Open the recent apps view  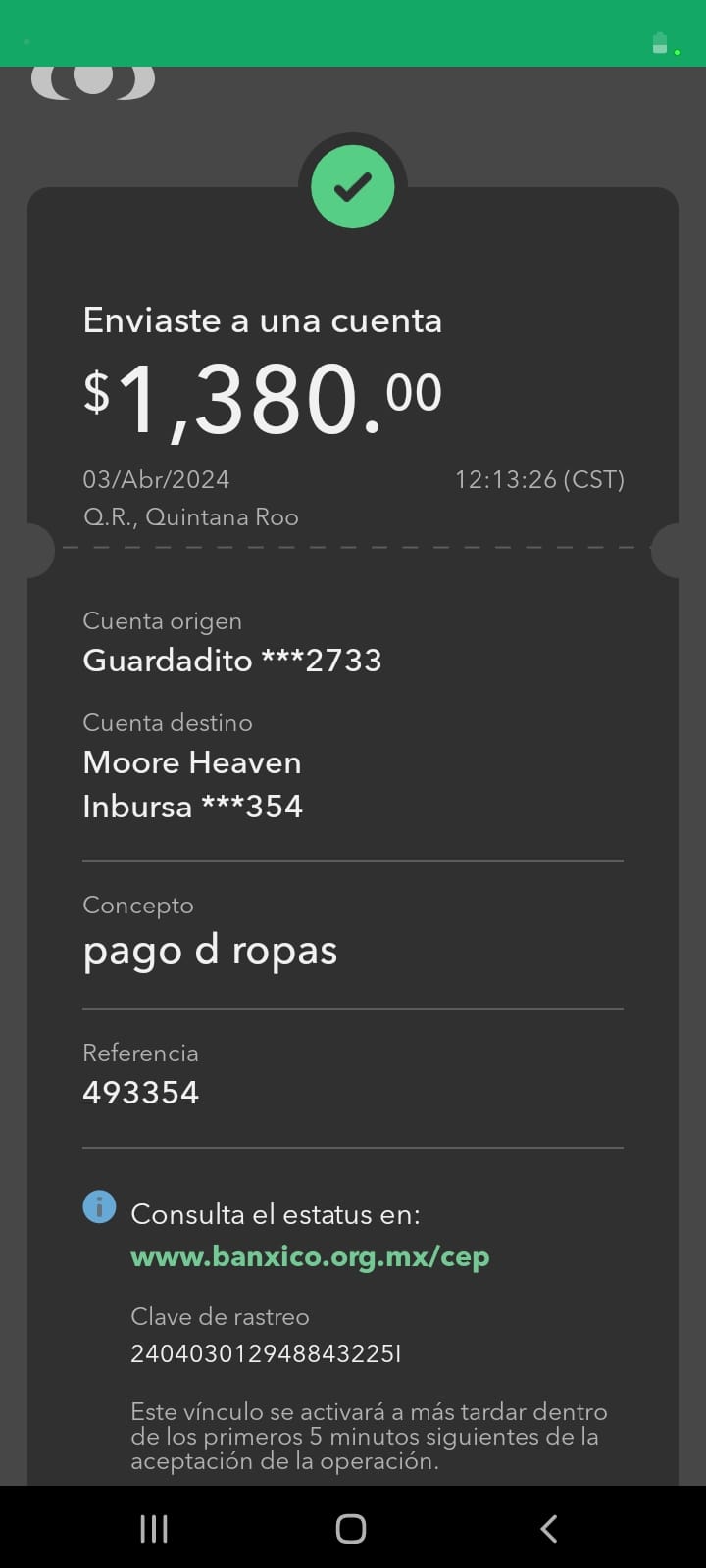[154, 1528]
